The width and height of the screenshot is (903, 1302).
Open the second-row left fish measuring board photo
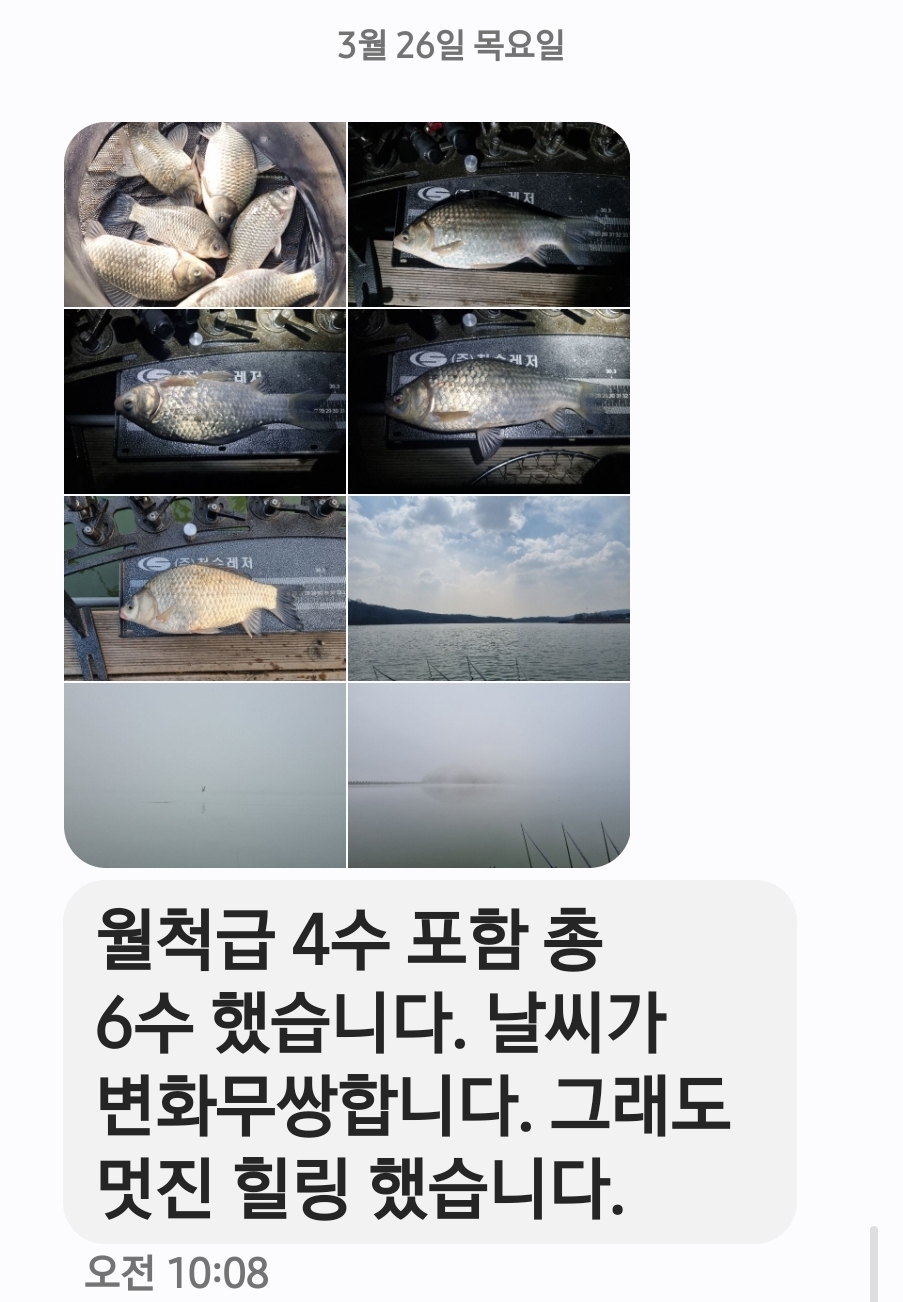pyautogui.click(x=204, y=398)
